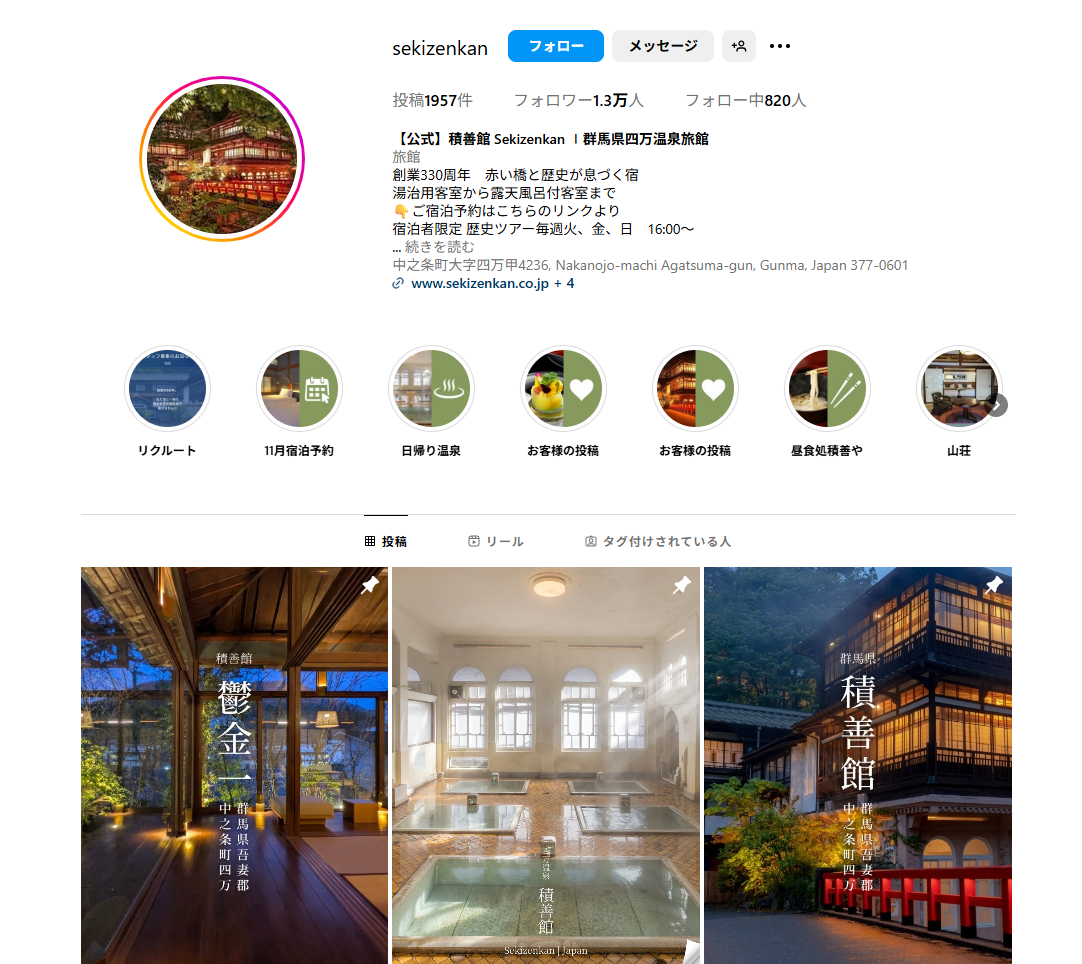Open the pinned 鬱金一 post

click(x=234, y=765)
